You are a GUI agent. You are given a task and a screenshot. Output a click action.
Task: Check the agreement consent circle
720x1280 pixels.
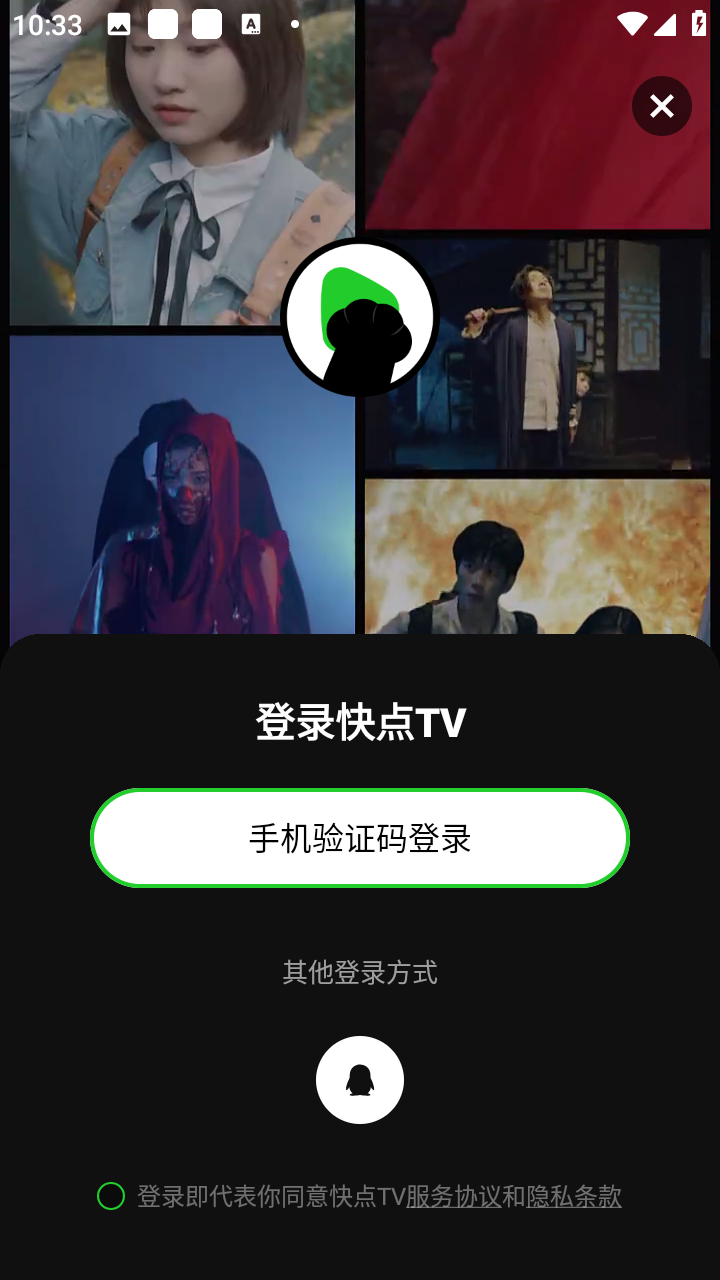111,1196
